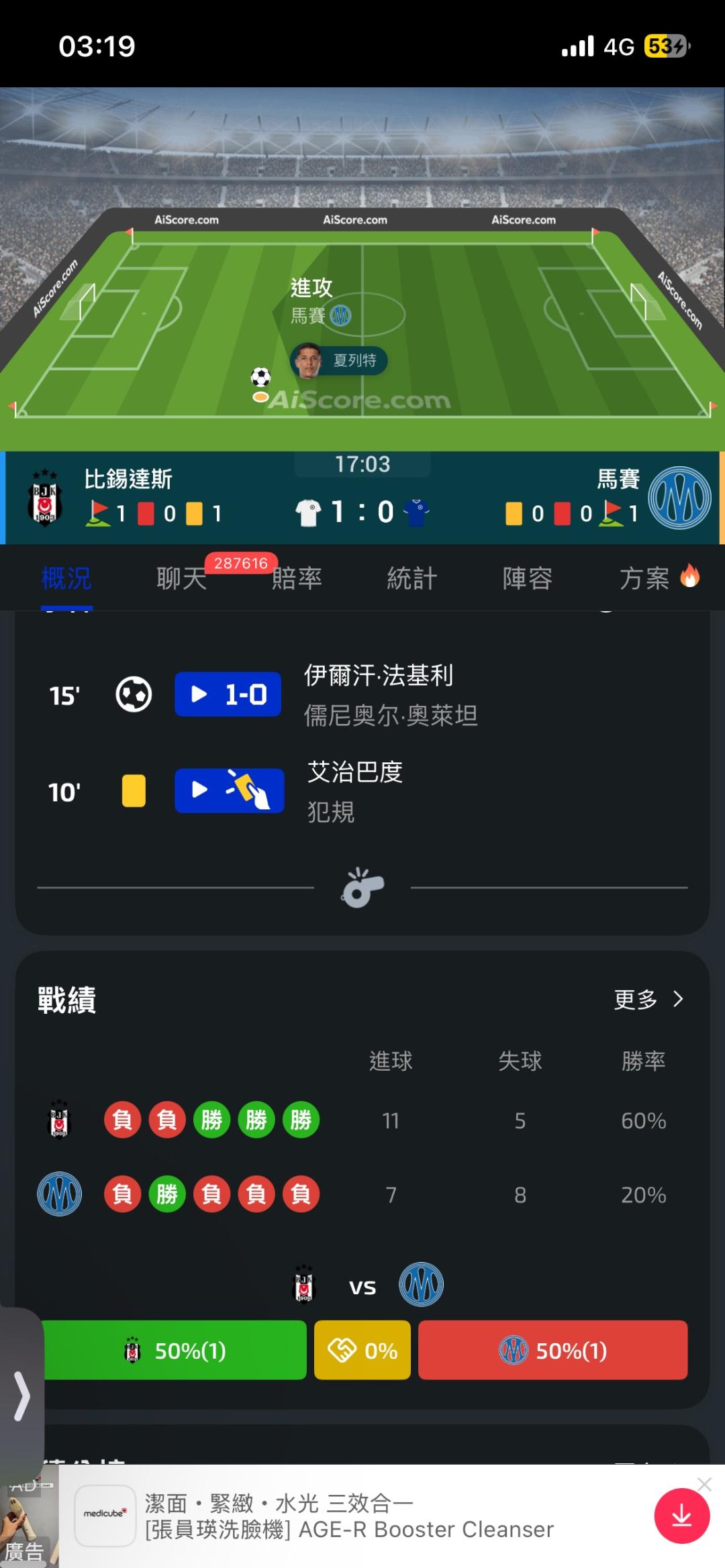Play the yellow card video for 艾治巴度

click(229, 790)
